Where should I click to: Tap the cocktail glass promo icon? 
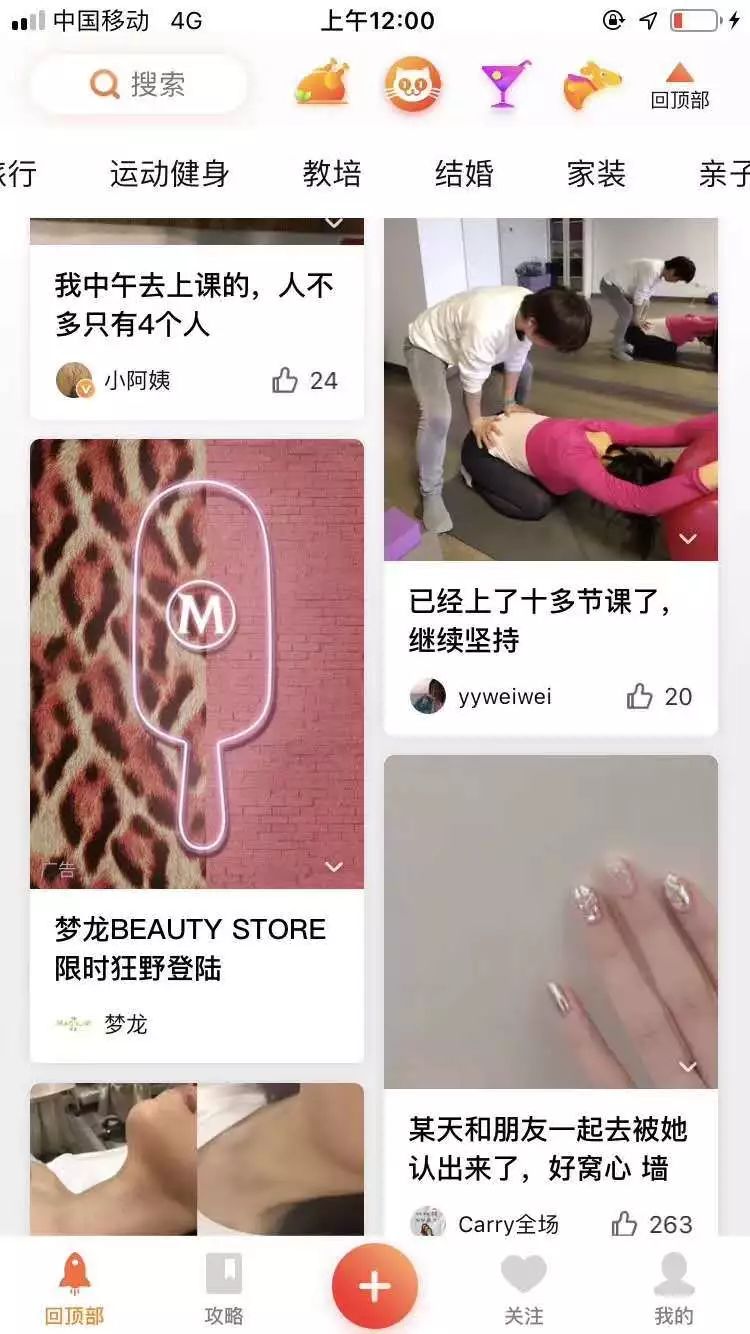502,85
